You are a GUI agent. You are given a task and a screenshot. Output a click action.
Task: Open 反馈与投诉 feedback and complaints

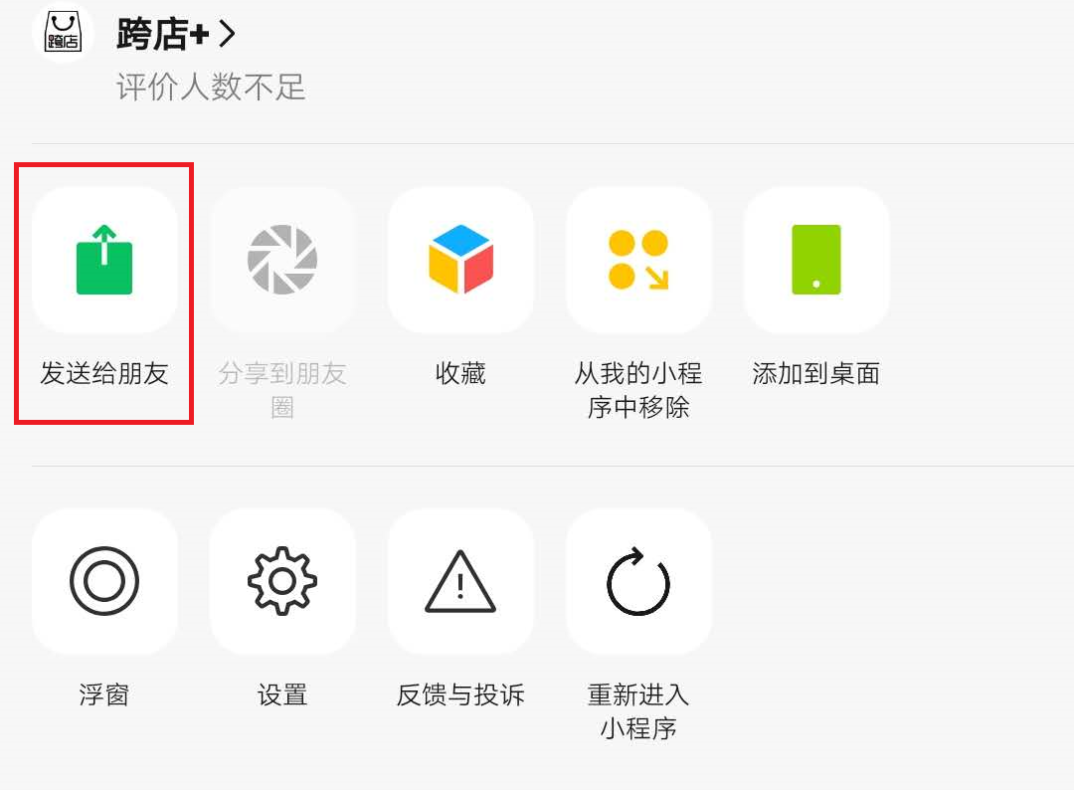pos(460,582)
